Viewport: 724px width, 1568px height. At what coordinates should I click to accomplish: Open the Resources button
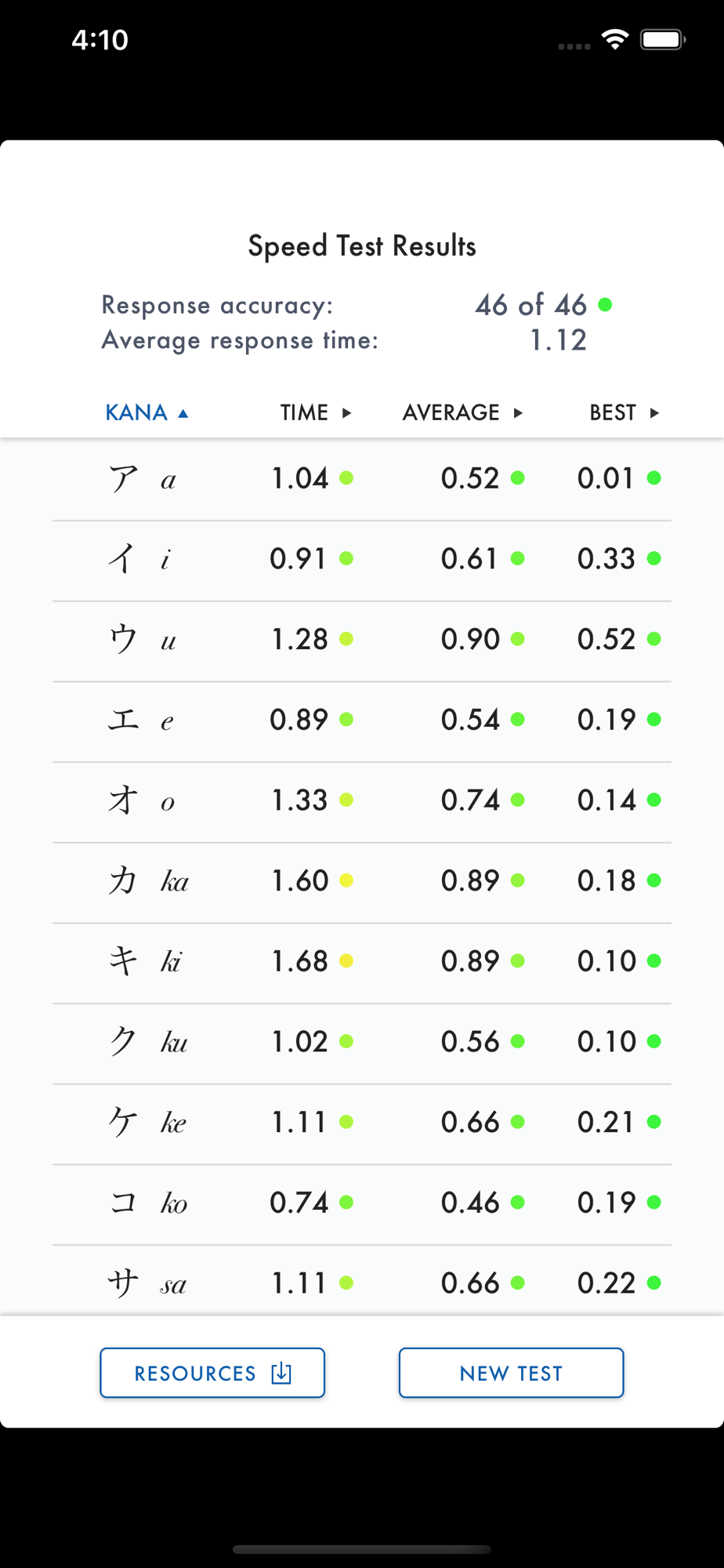coord(212,1373)
